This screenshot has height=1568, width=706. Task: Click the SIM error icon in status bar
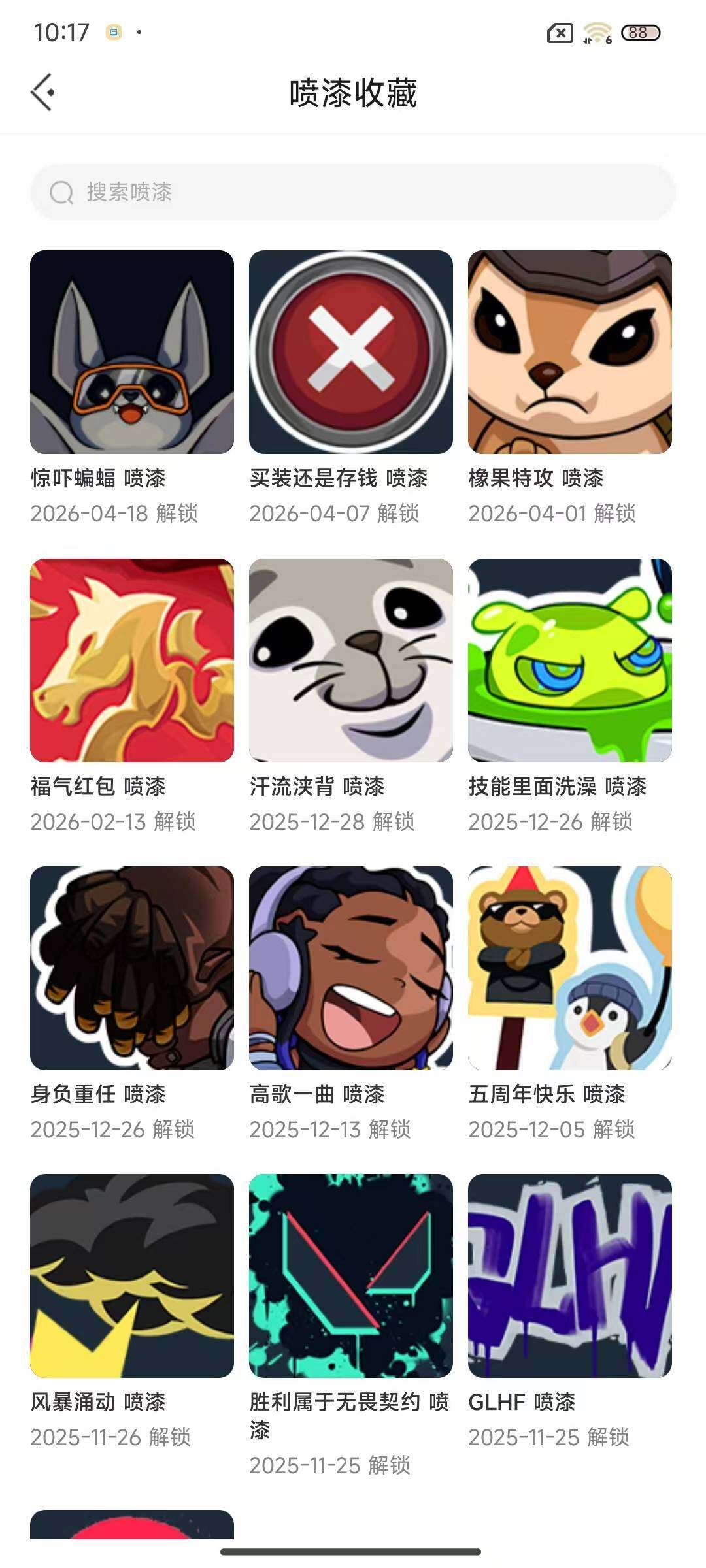[x=559, y=31]
